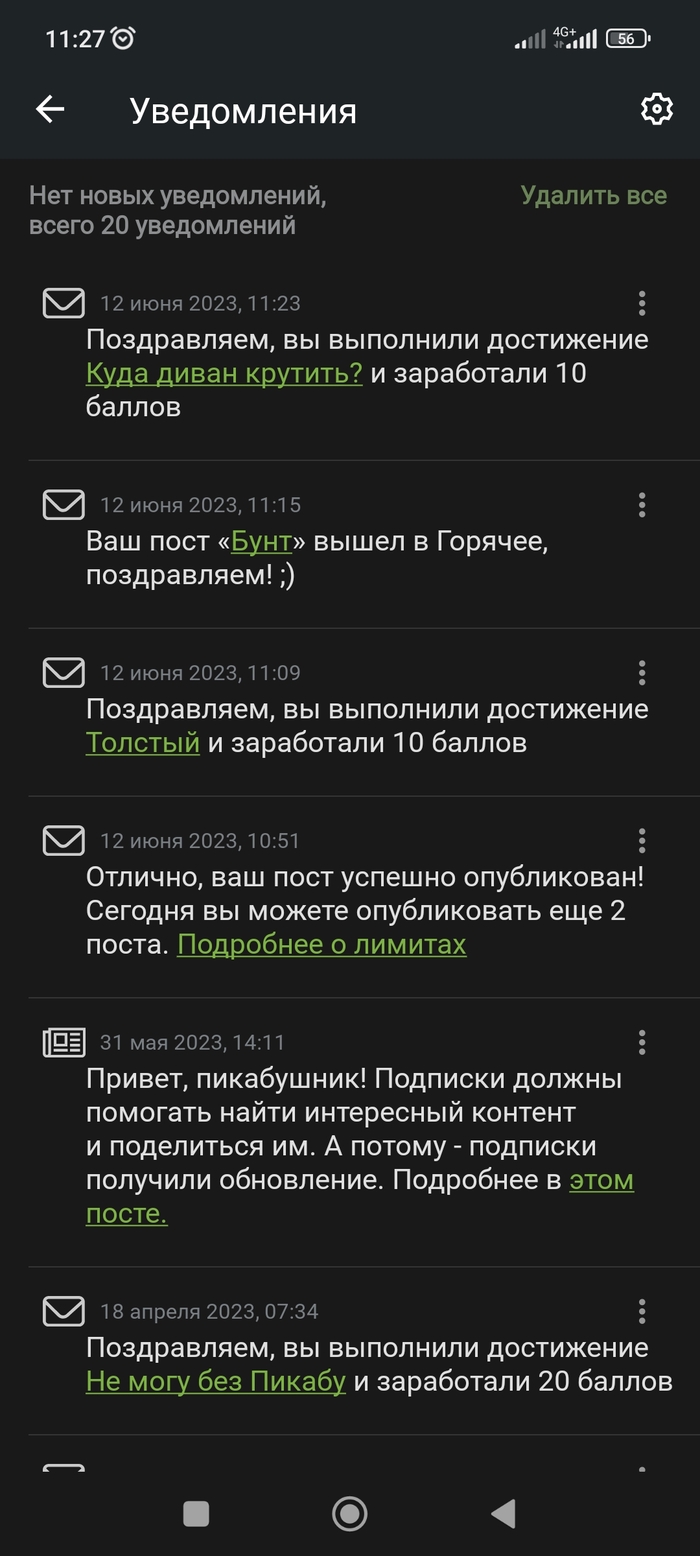Open options menu for the 18 апреля notification
Viewport: 700px width, 1556px height.
[642, 1311]
